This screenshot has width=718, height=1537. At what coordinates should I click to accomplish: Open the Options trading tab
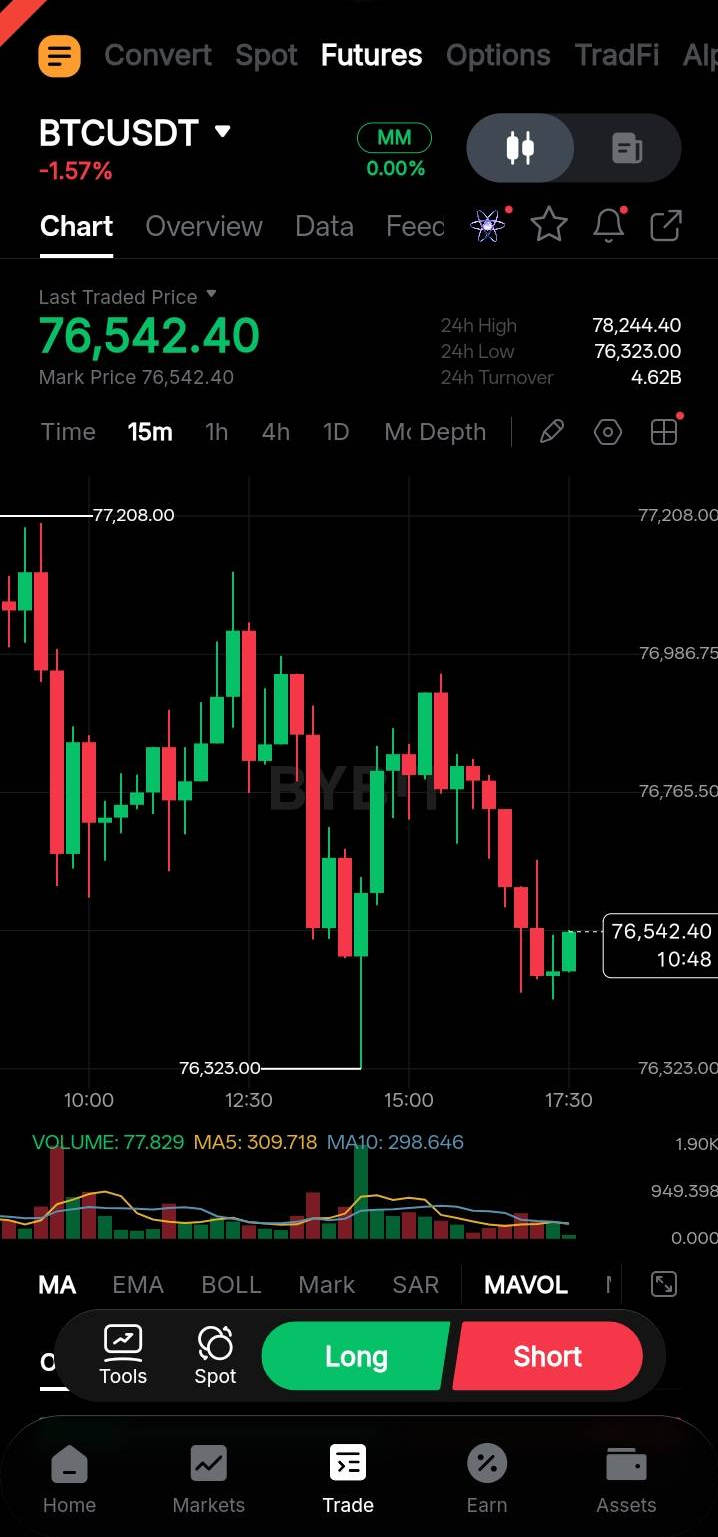[498, 55]
